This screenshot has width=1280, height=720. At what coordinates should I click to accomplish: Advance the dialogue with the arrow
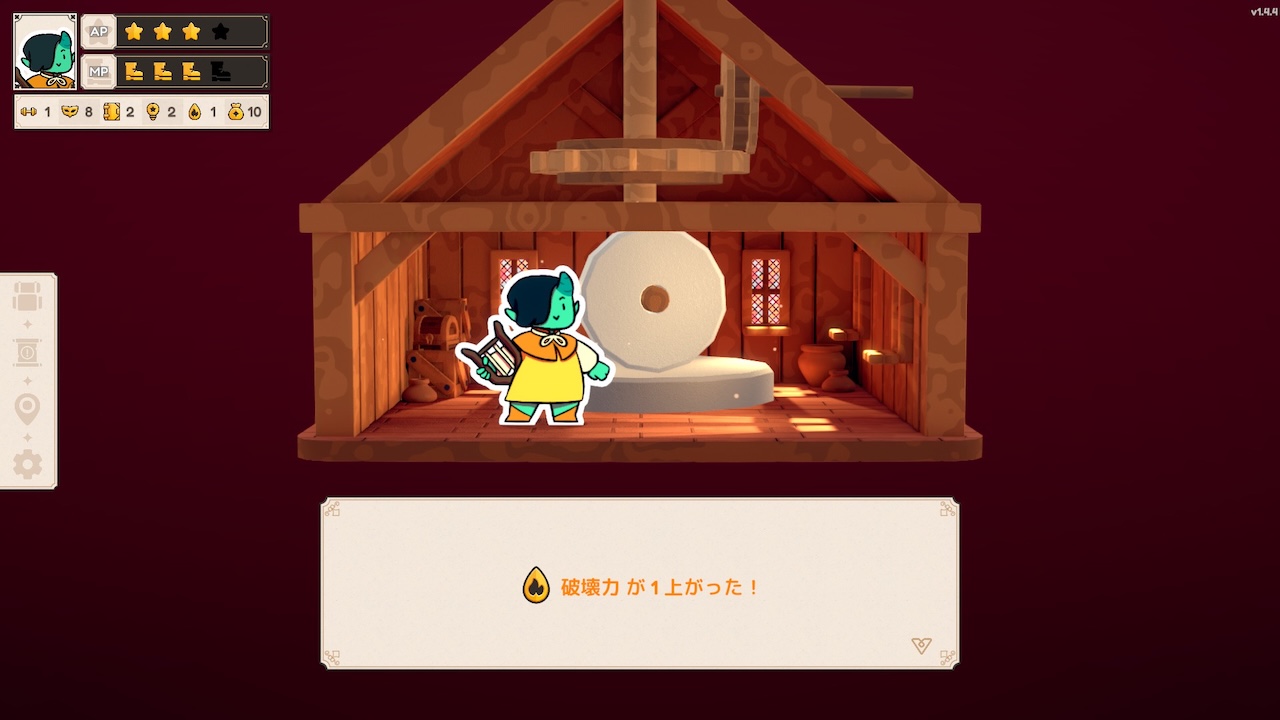(x=922, y=646)
